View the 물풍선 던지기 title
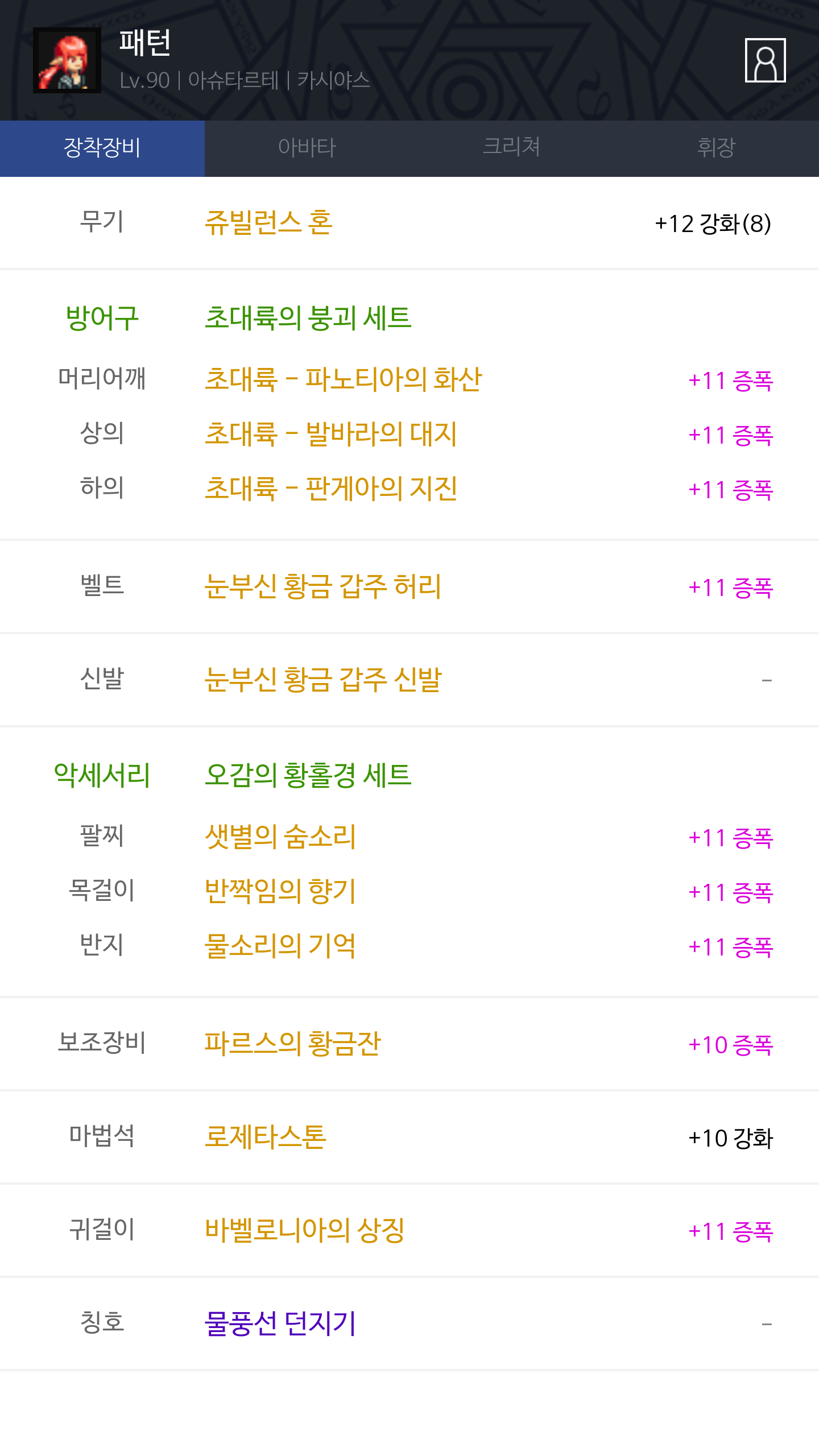The image size is (819, 1456). [280, 1323]
